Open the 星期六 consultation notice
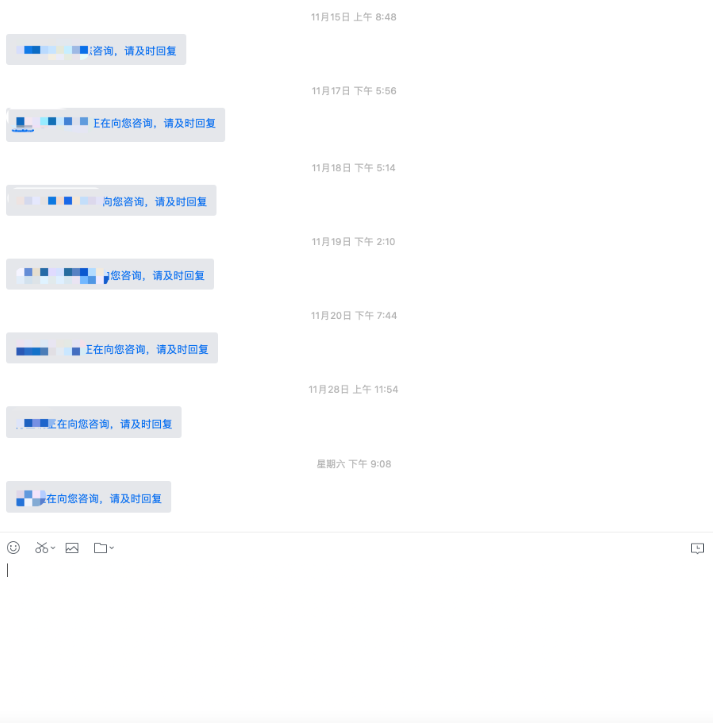Screen dimensions: 713x723 [88, 498]
